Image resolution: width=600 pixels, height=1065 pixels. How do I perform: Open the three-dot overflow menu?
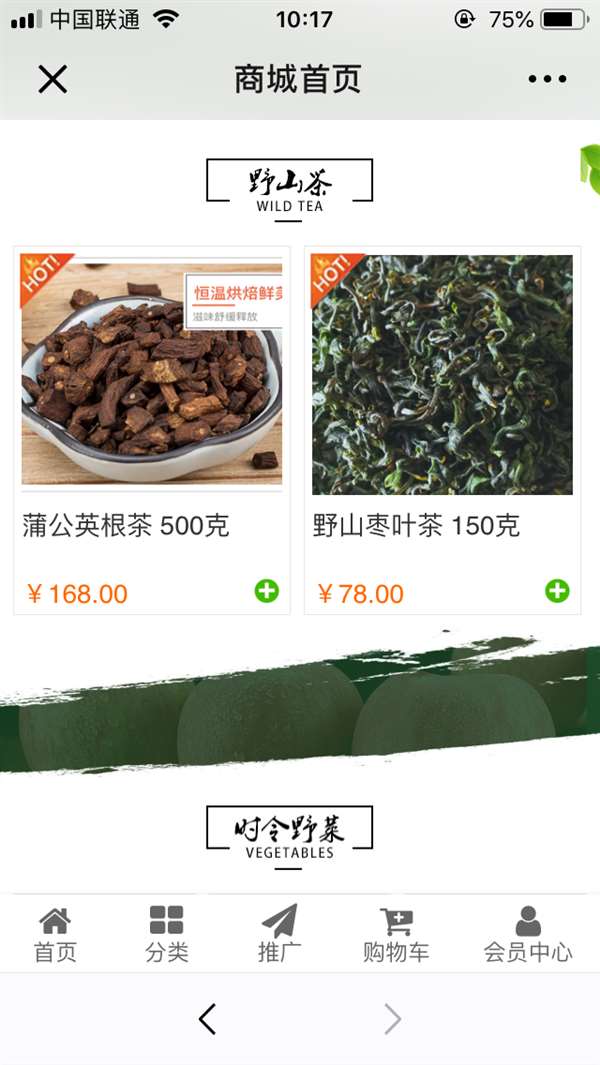tap(547, 79)
